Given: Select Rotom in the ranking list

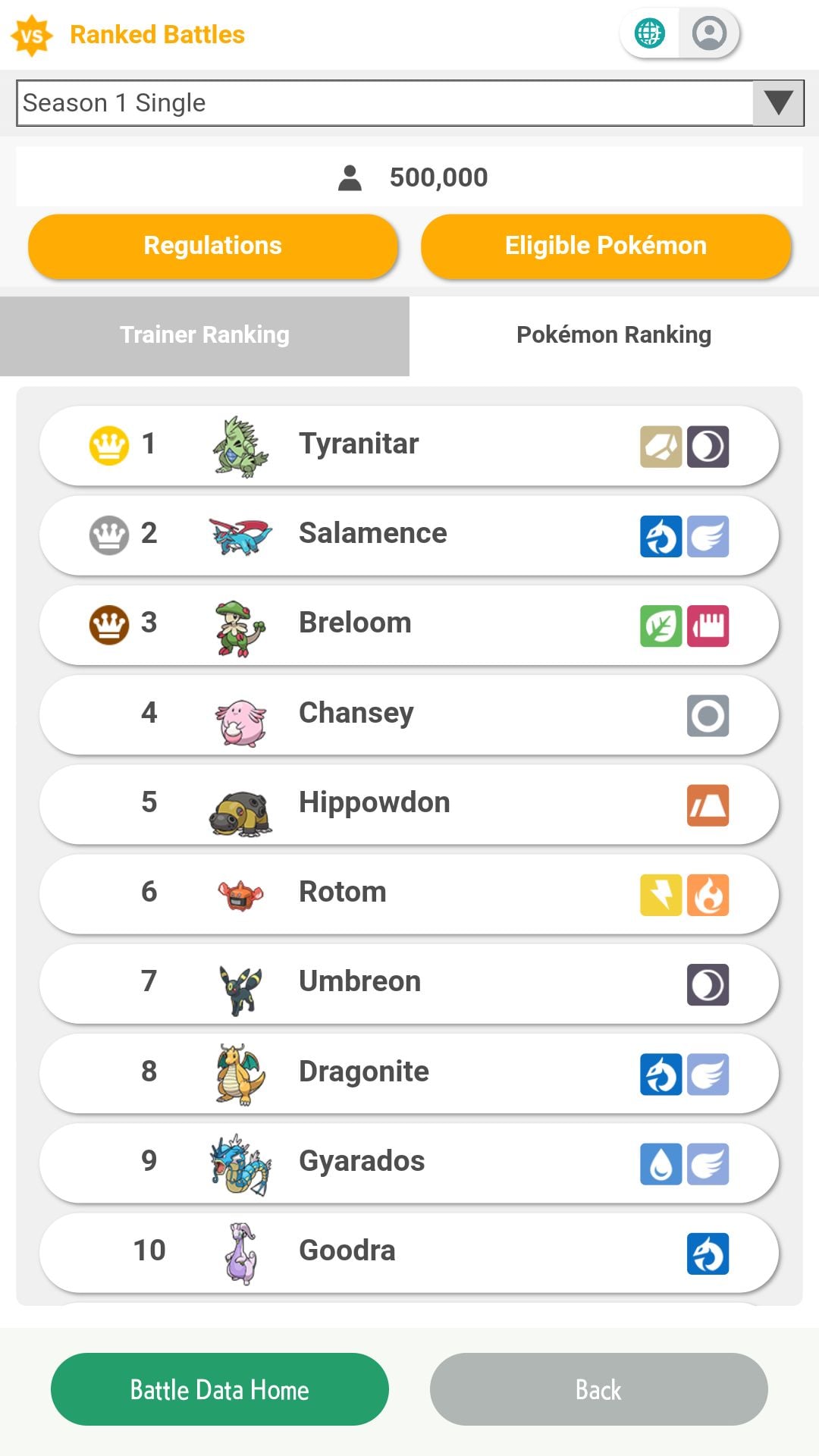Looking at the screenshot, I should (x=409, y=893).
